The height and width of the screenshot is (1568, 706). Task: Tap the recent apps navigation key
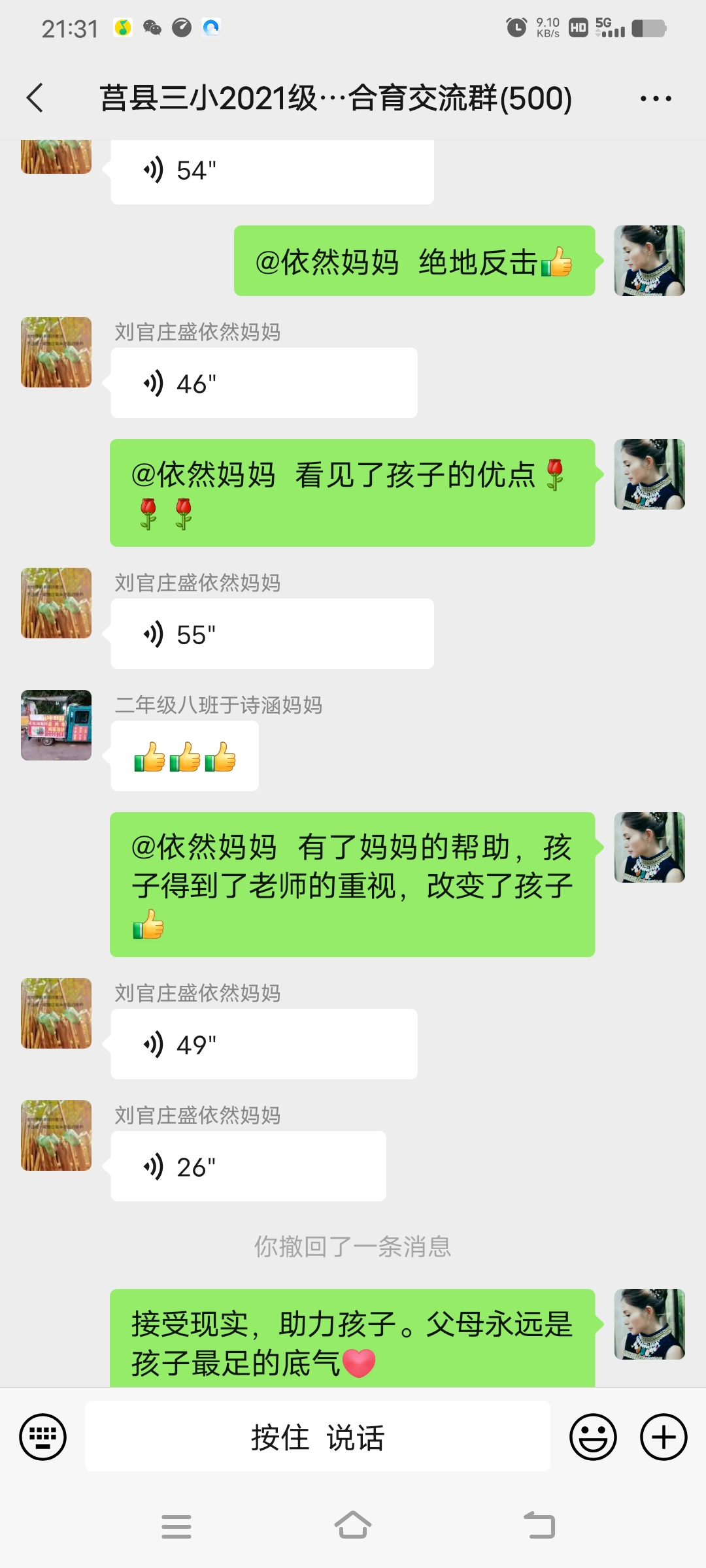(176, 1526)
